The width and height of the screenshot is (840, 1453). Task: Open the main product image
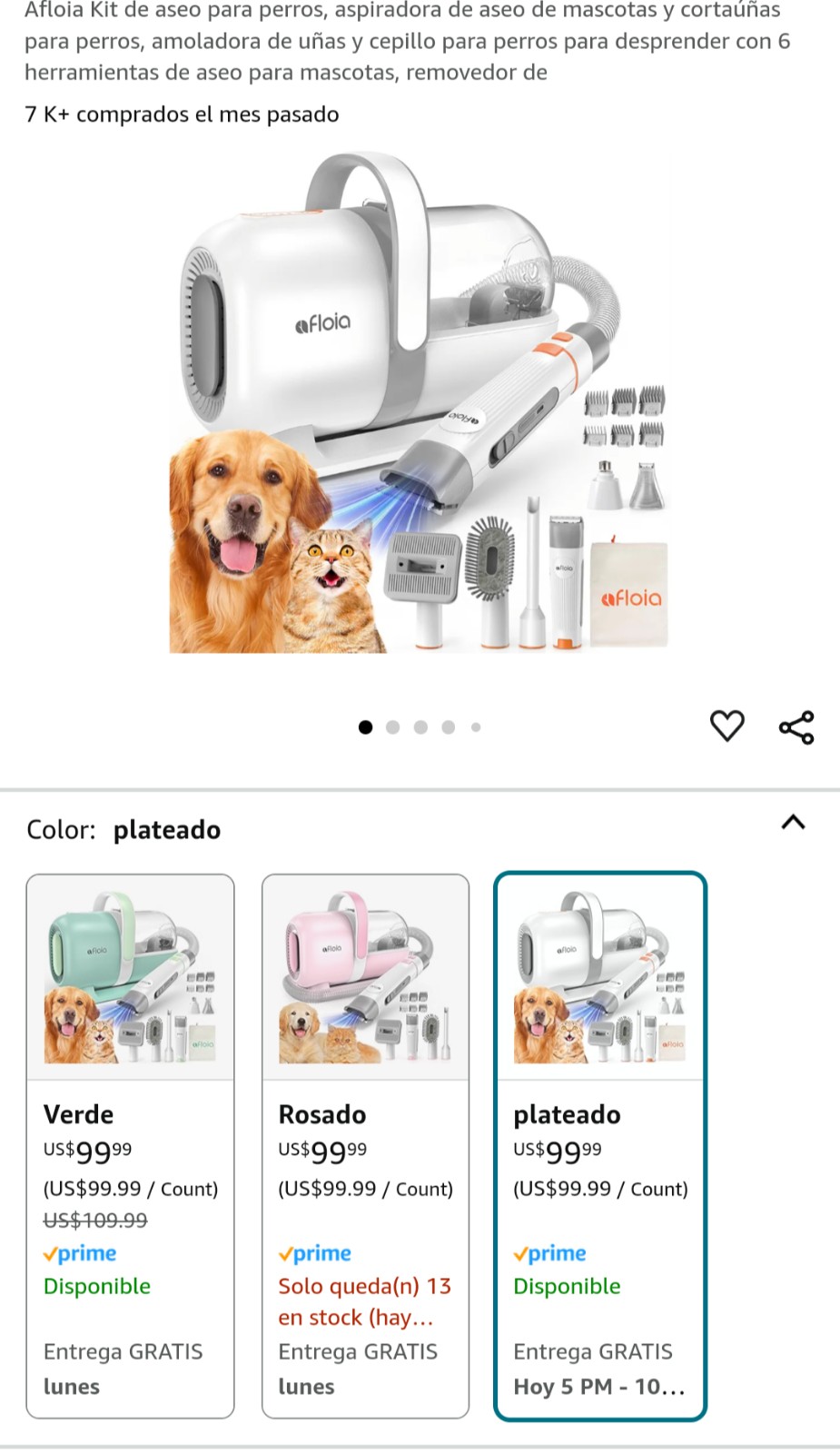(420, 402)
